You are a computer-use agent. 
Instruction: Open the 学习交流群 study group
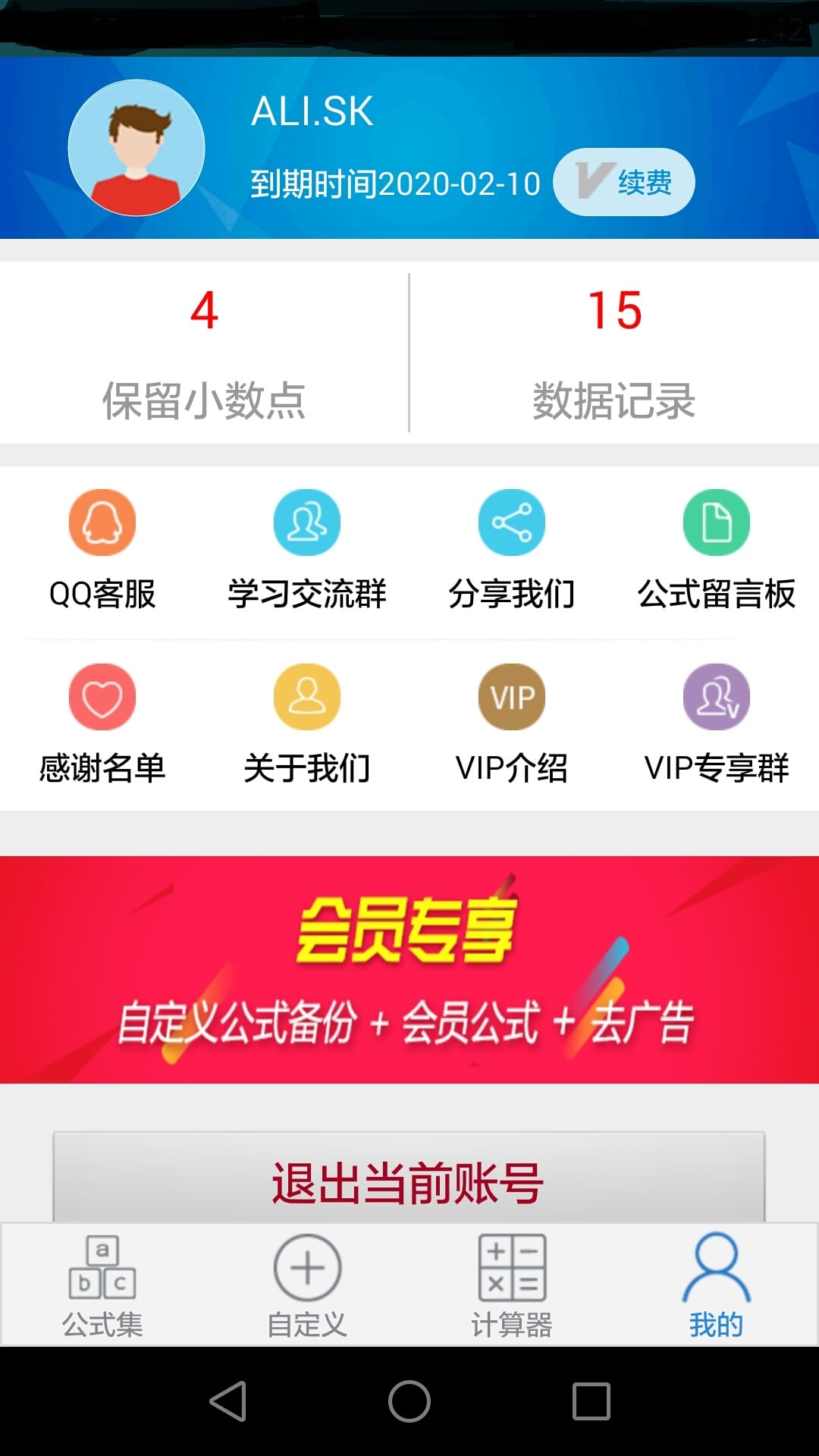click(x=307, y=546)
